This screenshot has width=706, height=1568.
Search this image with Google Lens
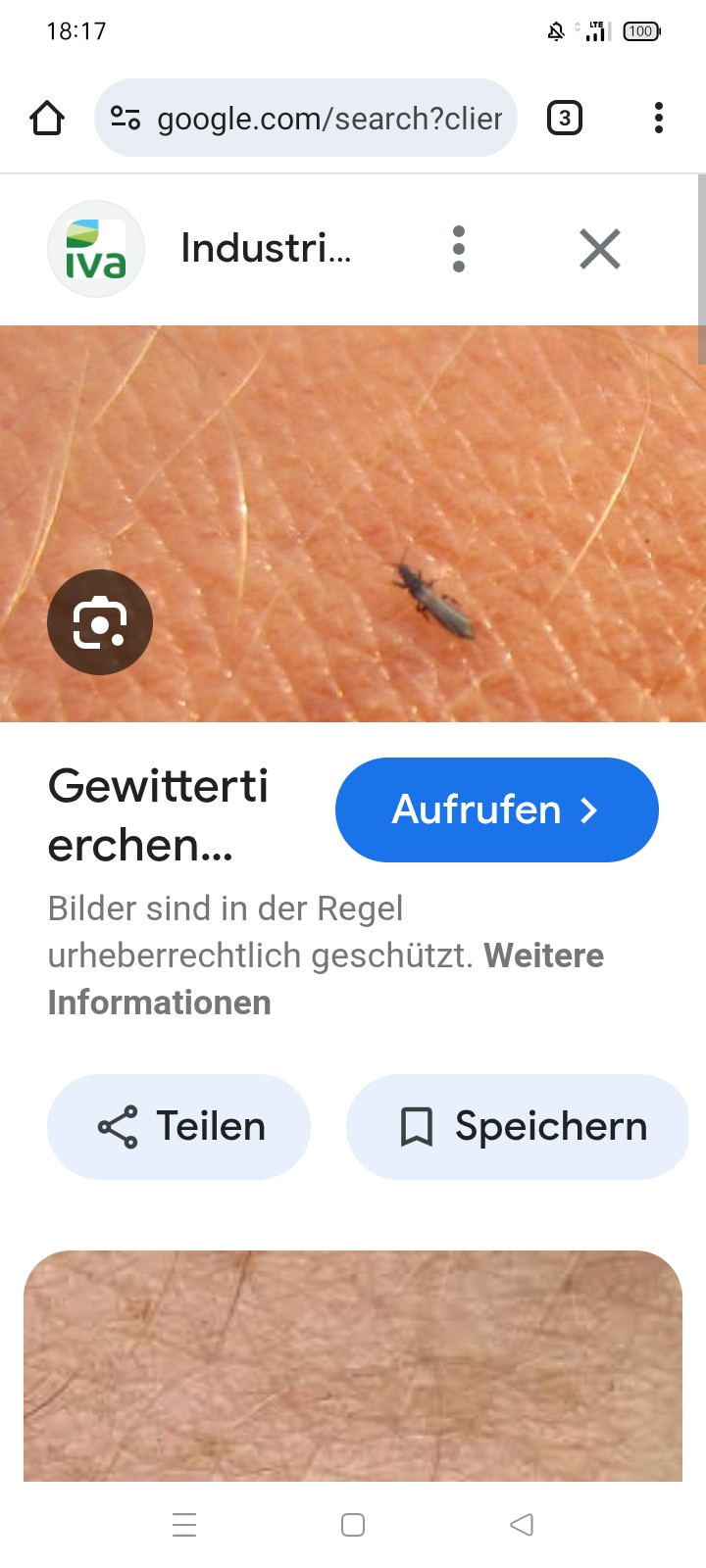click(x=100, y=622)
